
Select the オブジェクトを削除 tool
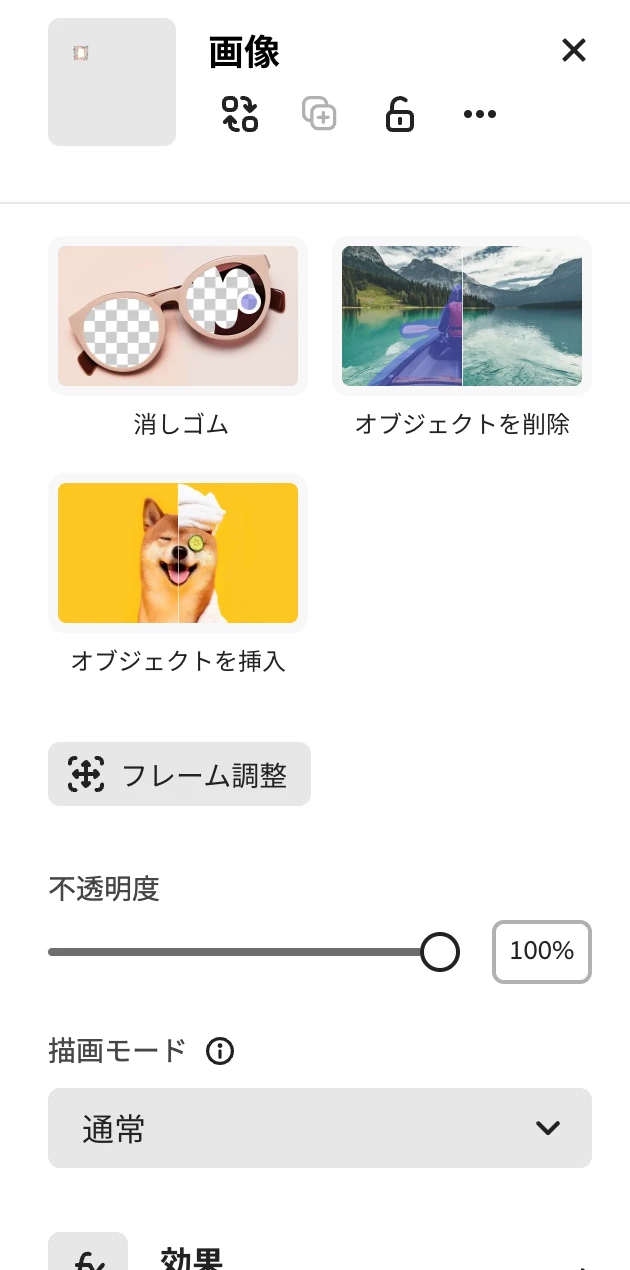[462, 316]
